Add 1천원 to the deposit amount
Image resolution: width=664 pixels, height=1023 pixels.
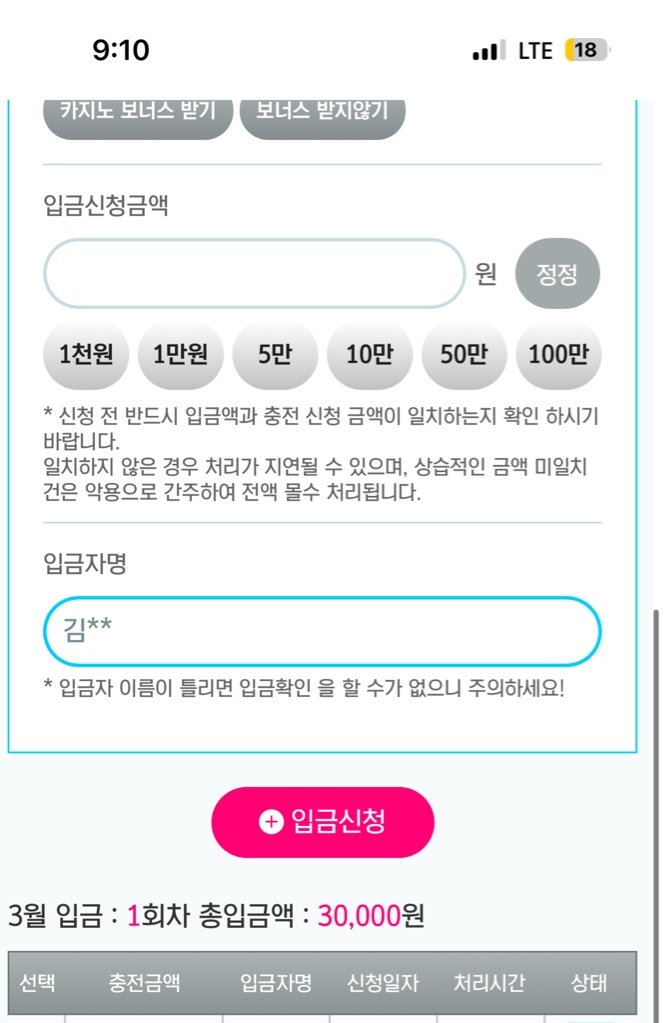click(x=86, y=354)
